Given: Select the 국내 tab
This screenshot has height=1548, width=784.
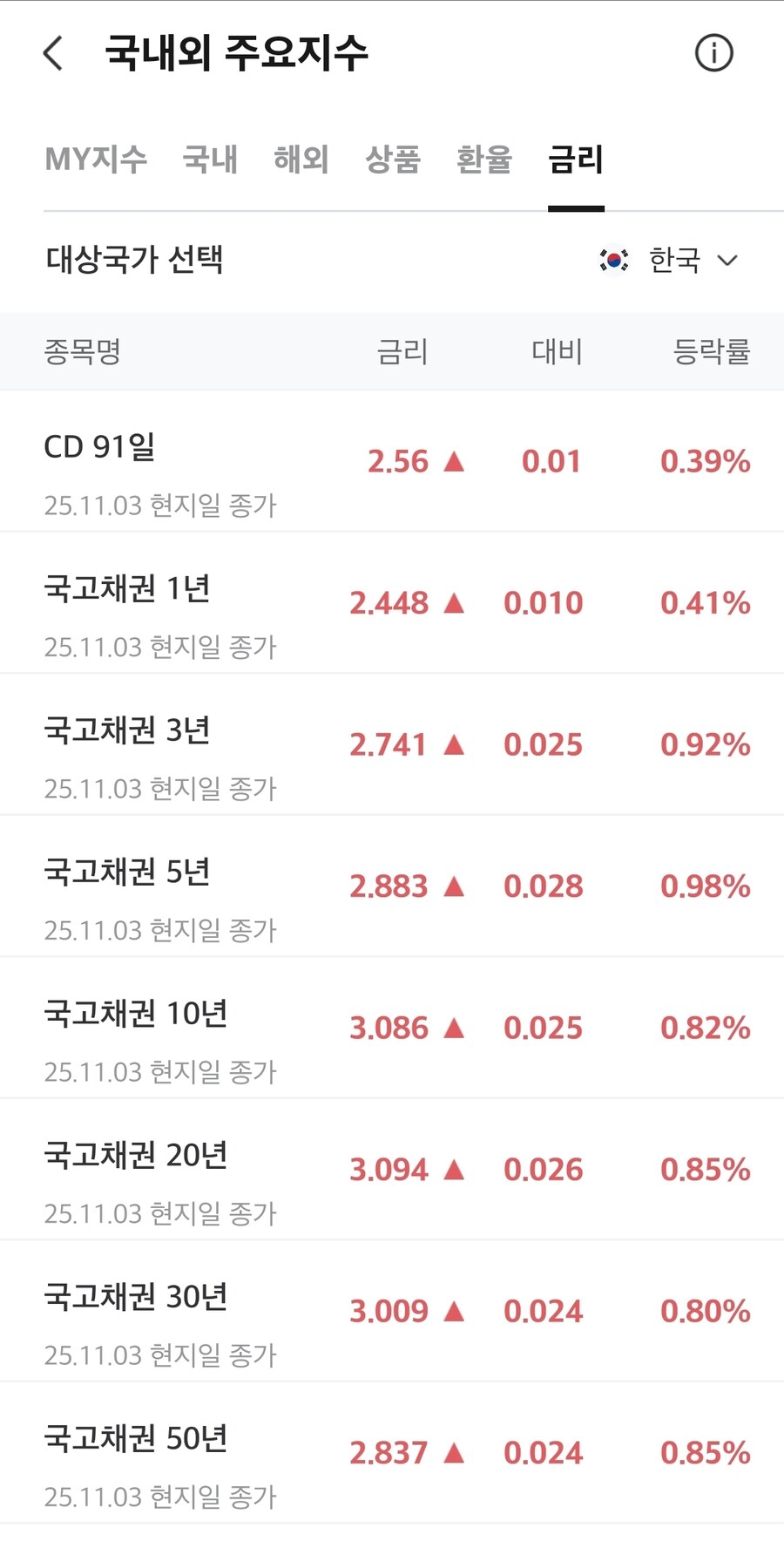Looking at the screenshot, I should click(x=211, y=160).
